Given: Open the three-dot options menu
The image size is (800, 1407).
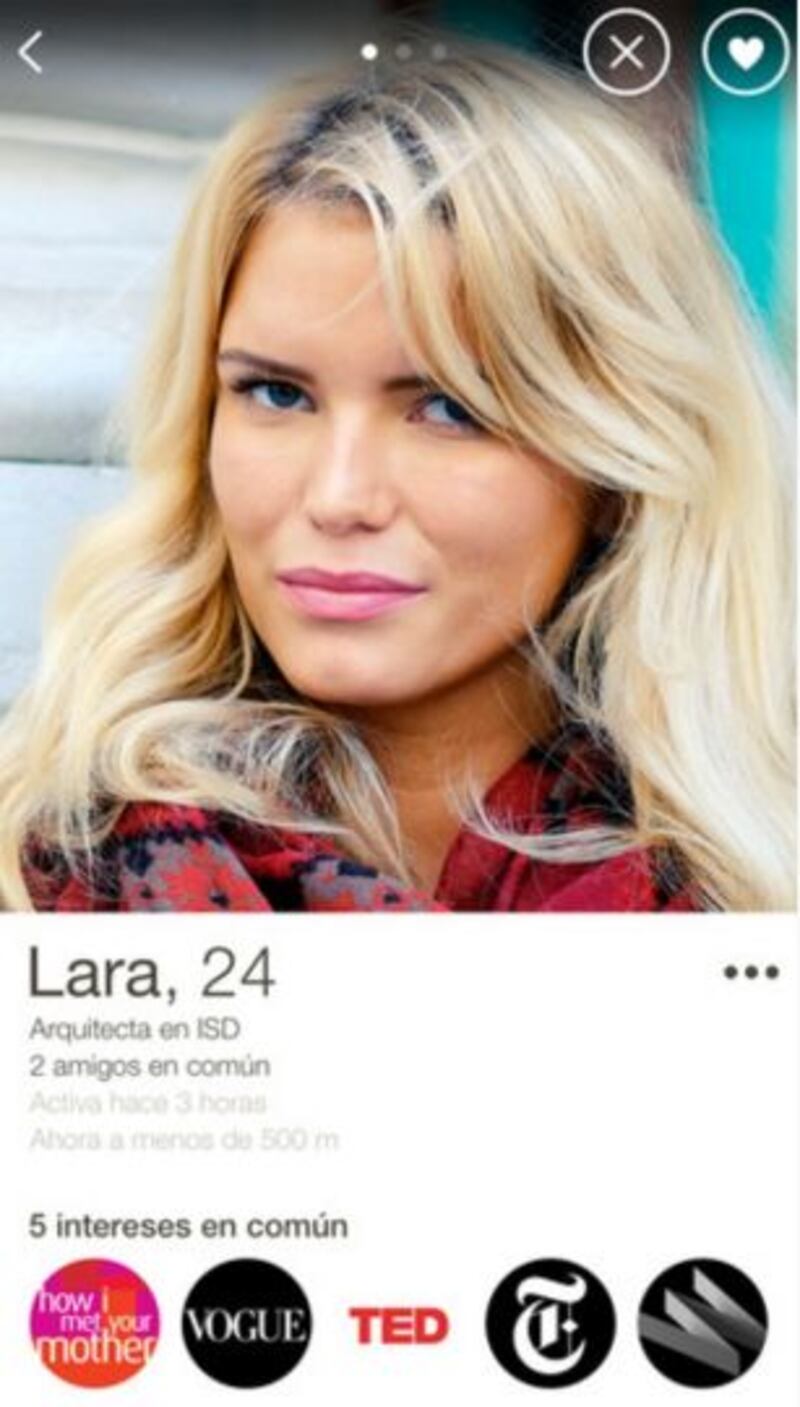Looking at the screenshot, I should tap(750, 972).
